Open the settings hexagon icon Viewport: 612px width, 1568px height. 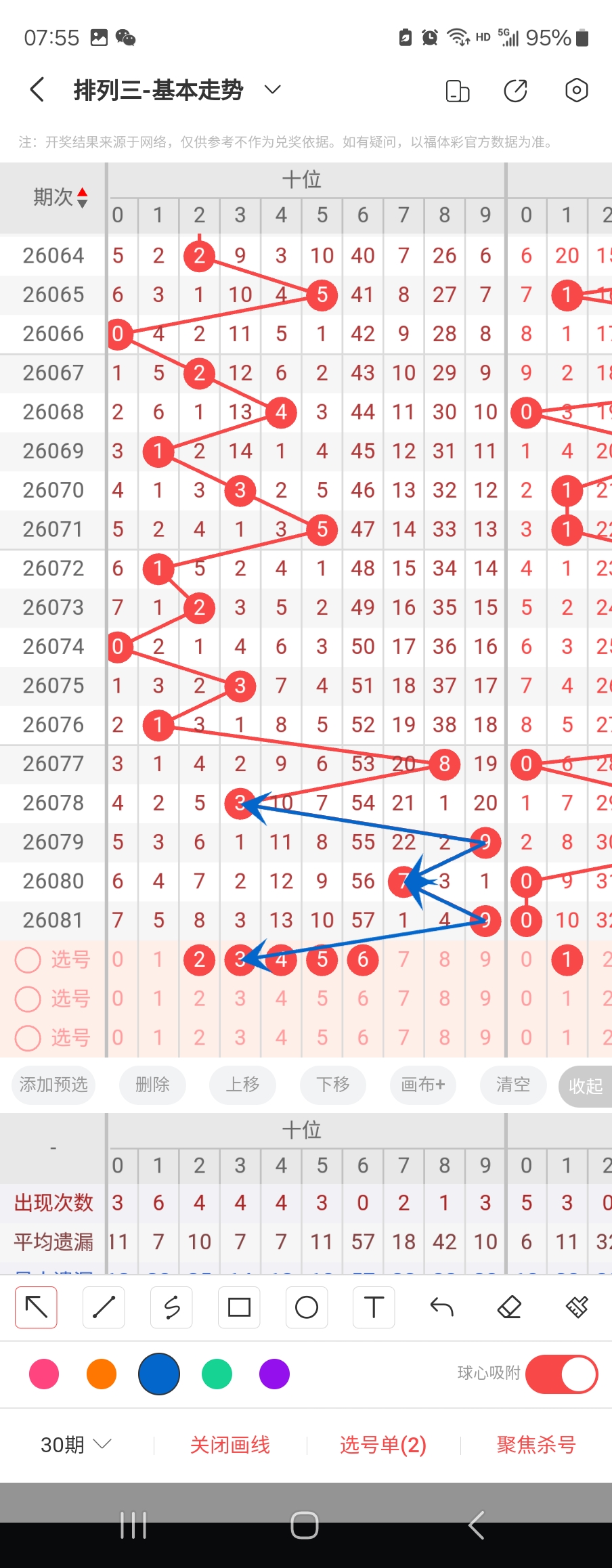tap(576, 90)
